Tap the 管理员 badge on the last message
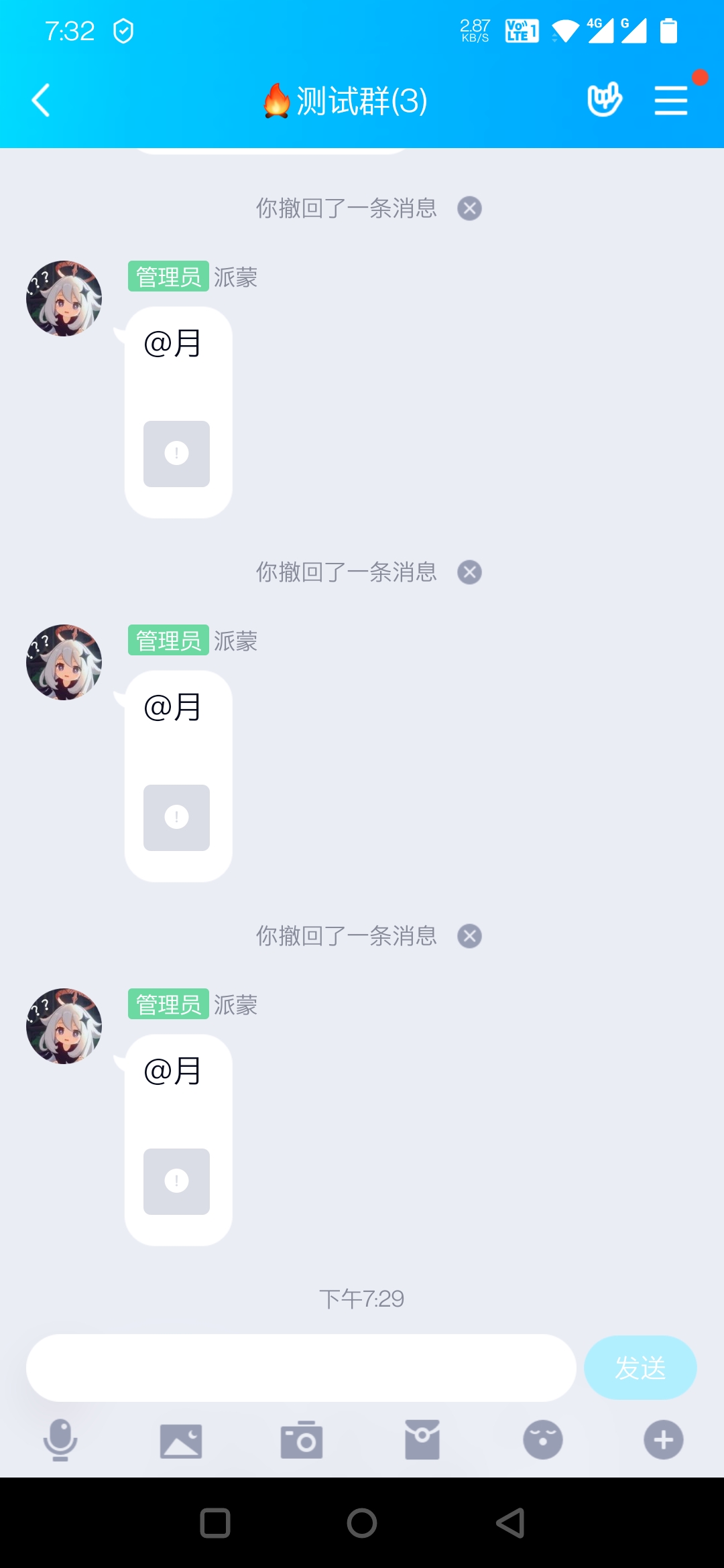The height and width of the screenshot is (1568, 724). (x=168, y=1004)
